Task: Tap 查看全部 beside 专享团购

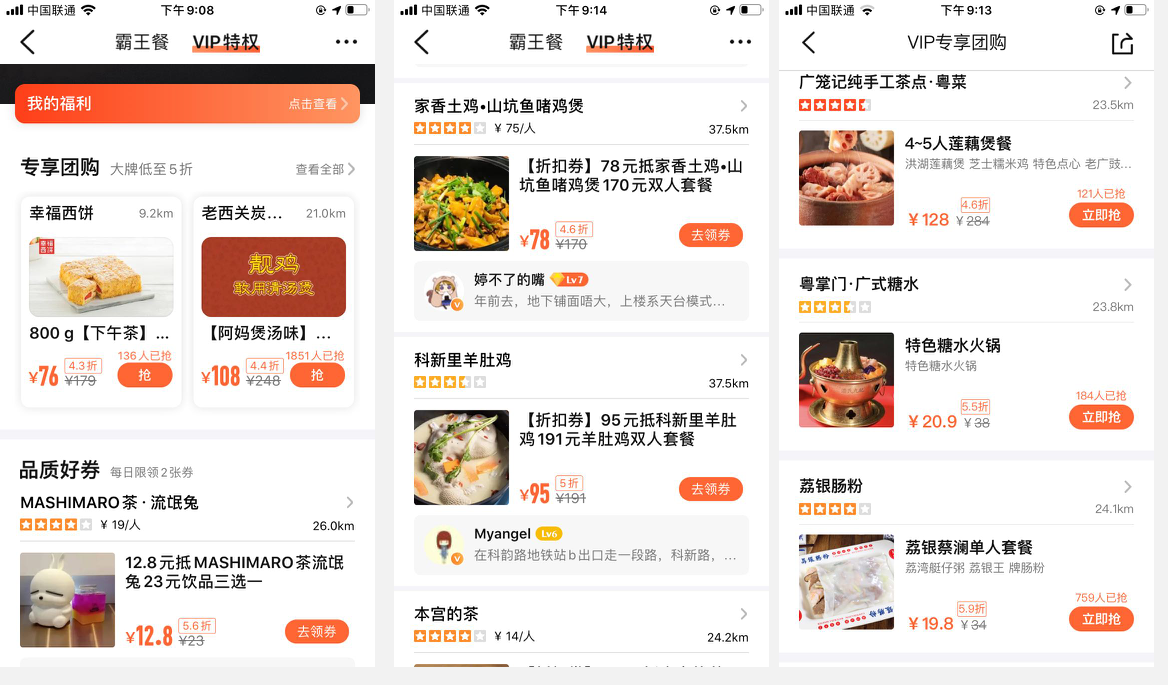Action: (325, 169)
